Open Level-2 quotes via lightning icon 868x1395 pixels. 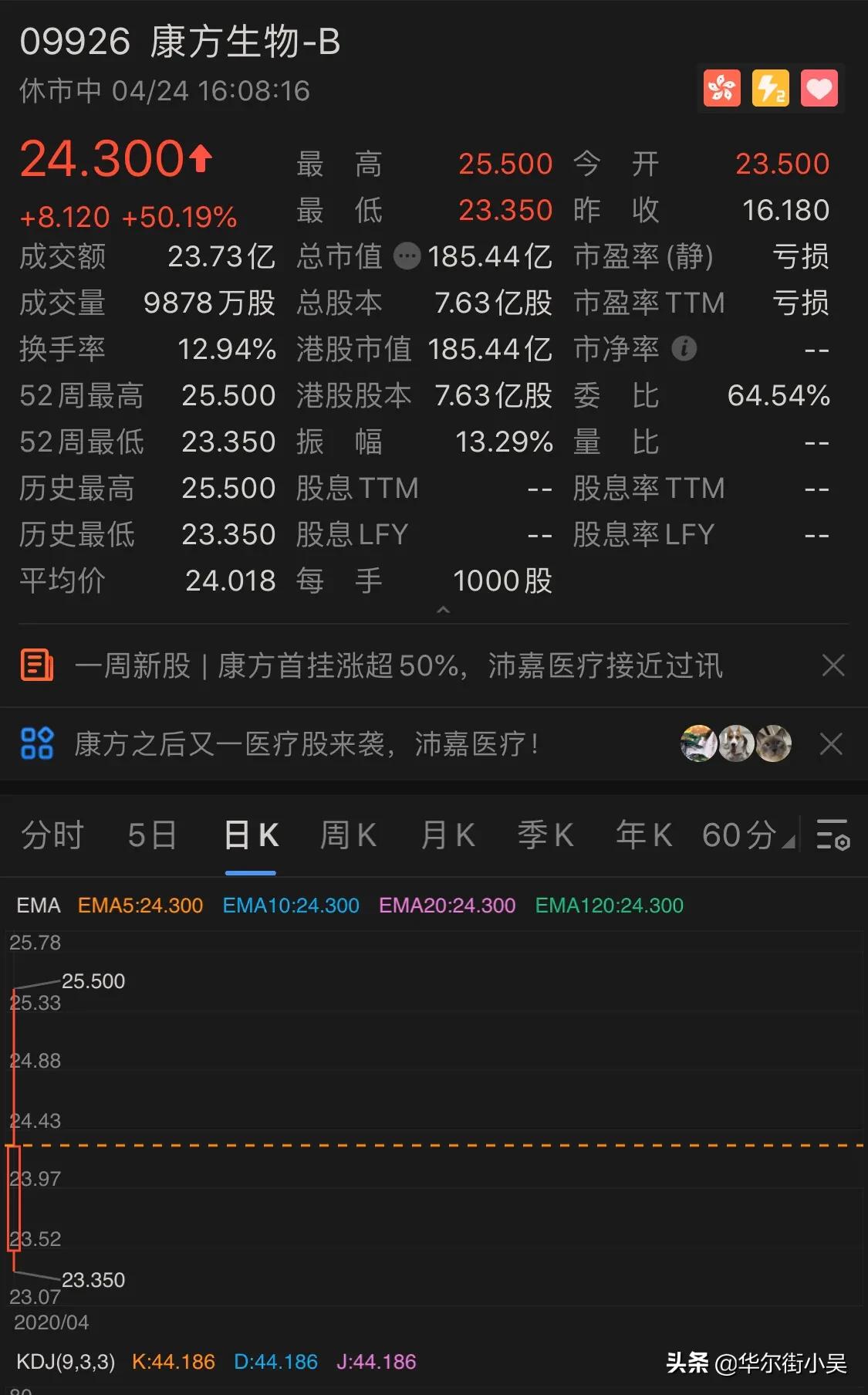point(770,88)
